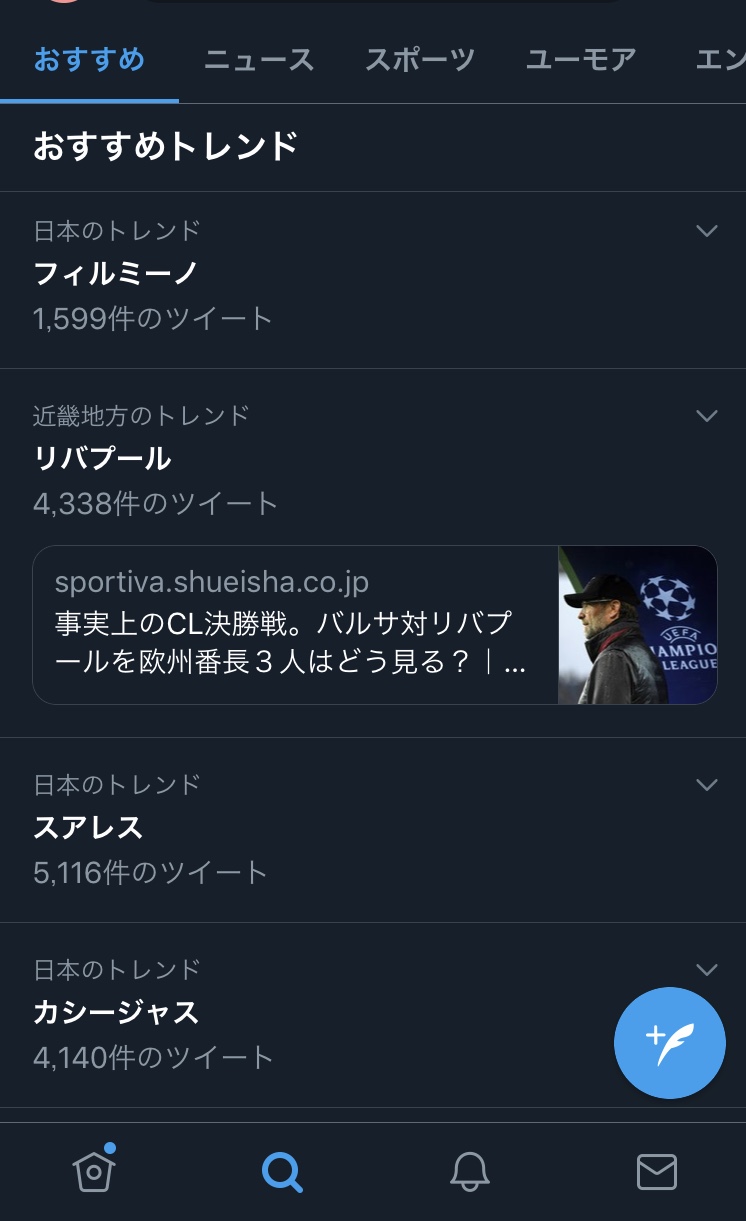
Task: Switch to the おすすめ tab
Action: 89,60
